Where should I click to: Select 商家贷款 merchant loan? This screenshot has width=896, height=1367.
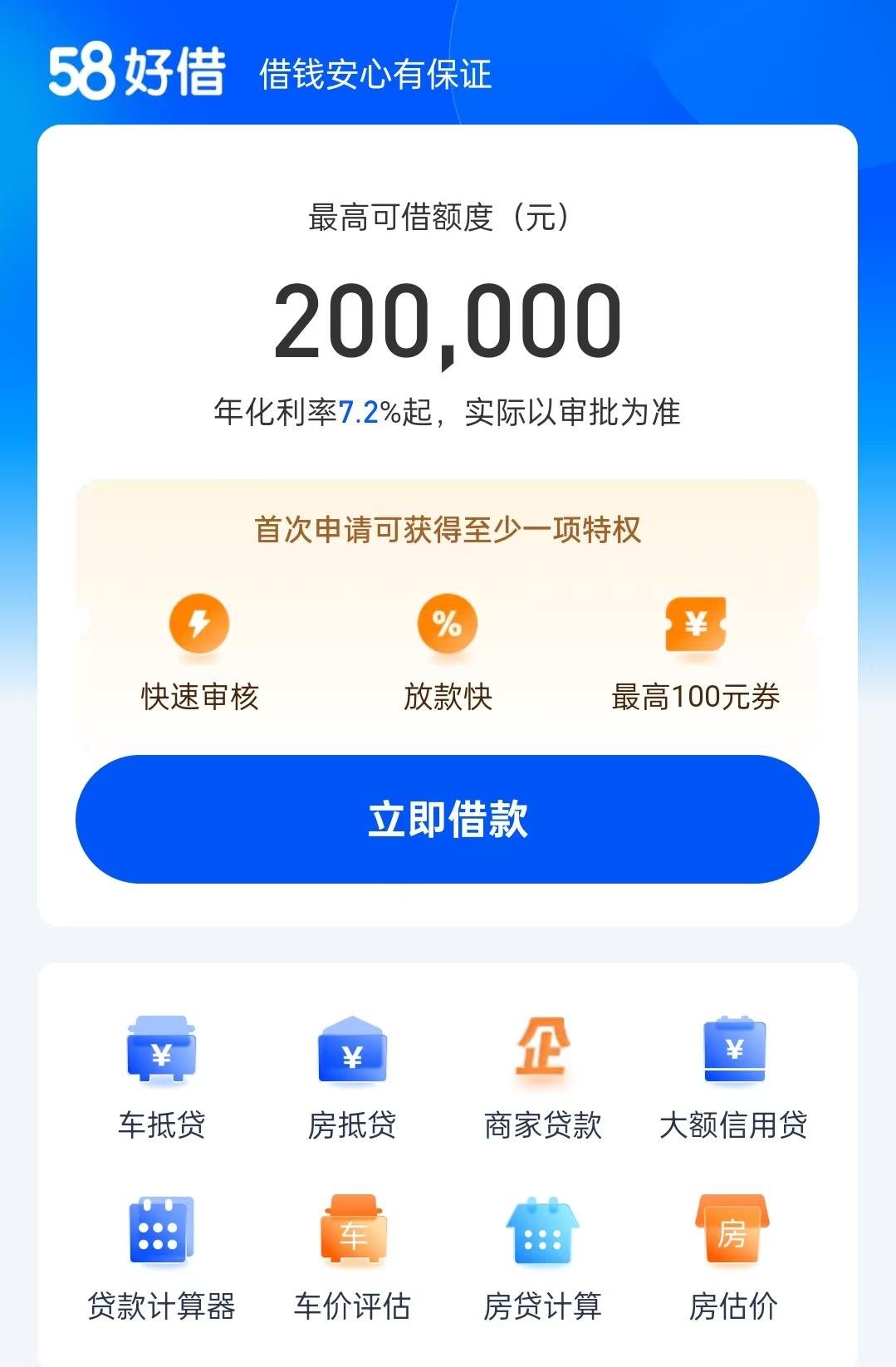pos(543,1077)
